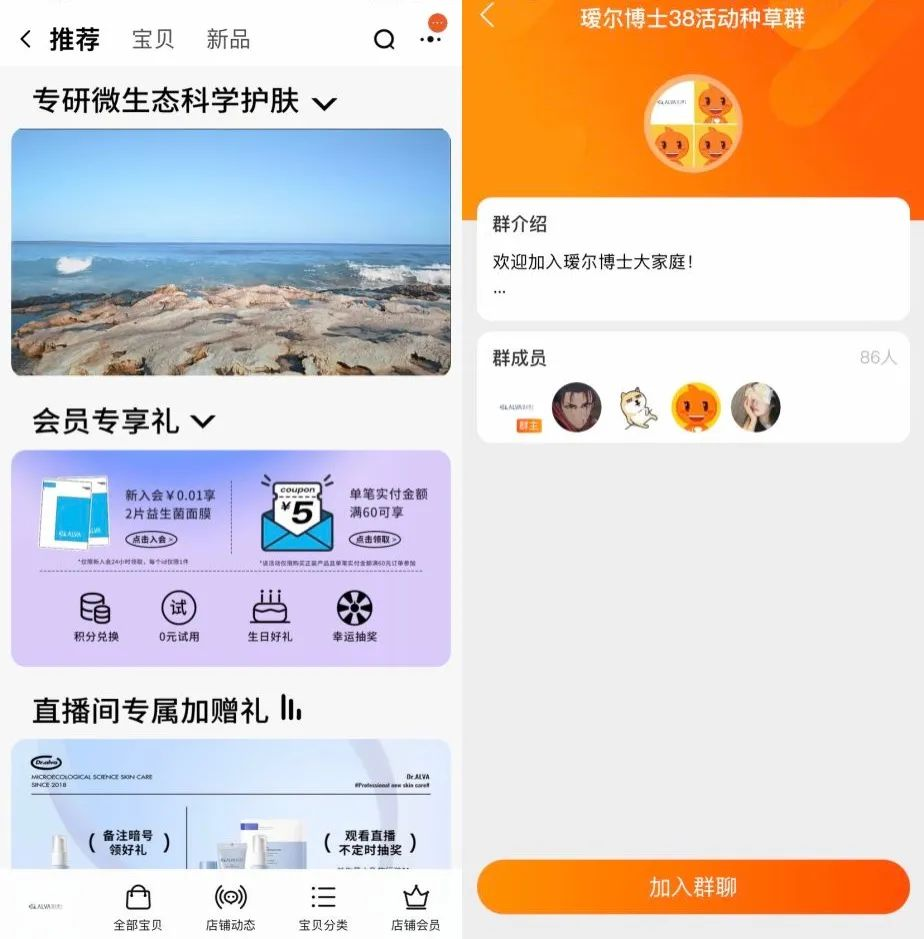Image resolution: width=924 pixels, height=939 pixels.
Task: Tap 点击入会 to join membership
Action: (x=151, y=539)
